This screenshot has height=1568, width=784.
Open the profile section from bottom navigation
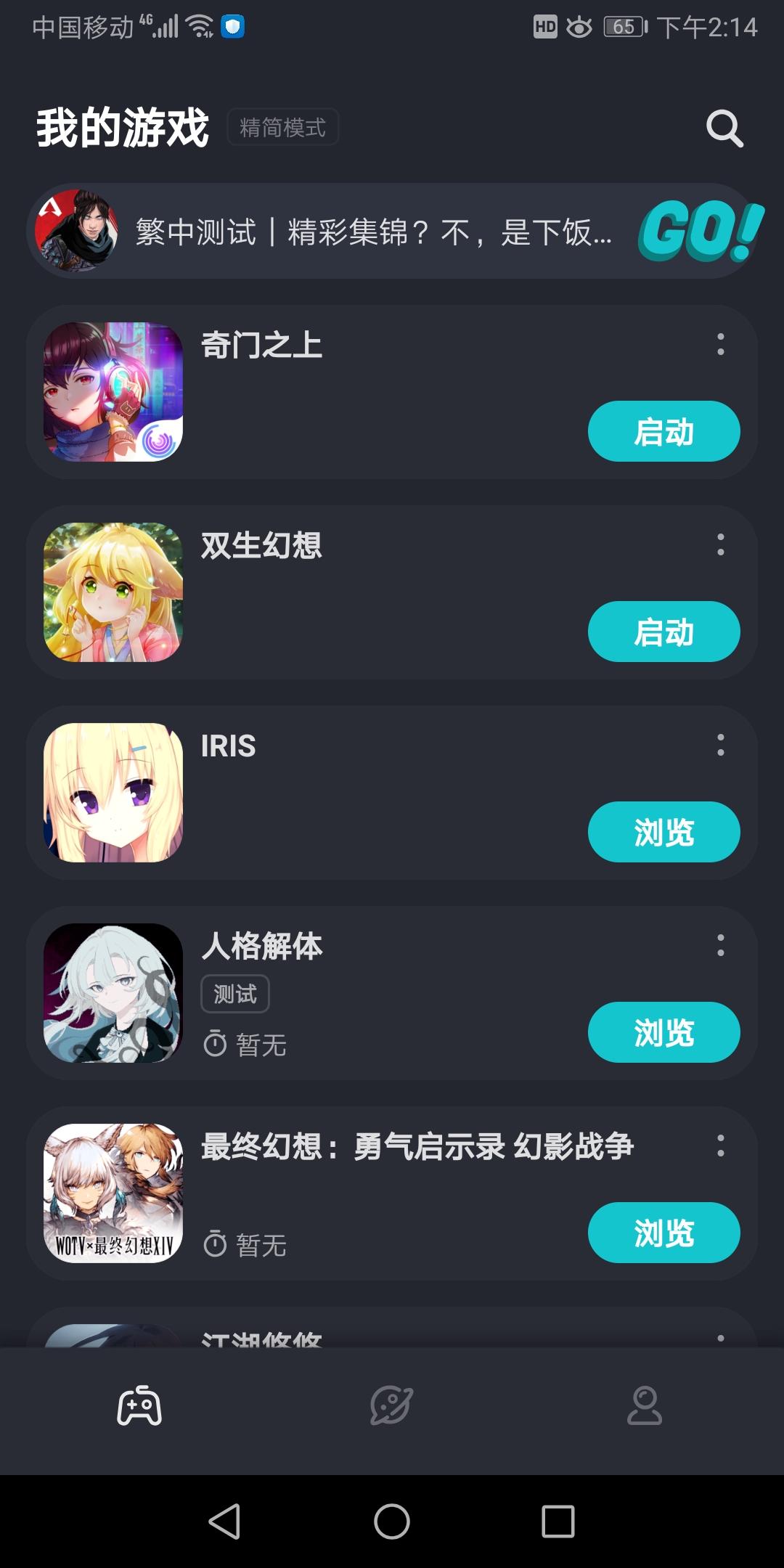coord(645,1405)
